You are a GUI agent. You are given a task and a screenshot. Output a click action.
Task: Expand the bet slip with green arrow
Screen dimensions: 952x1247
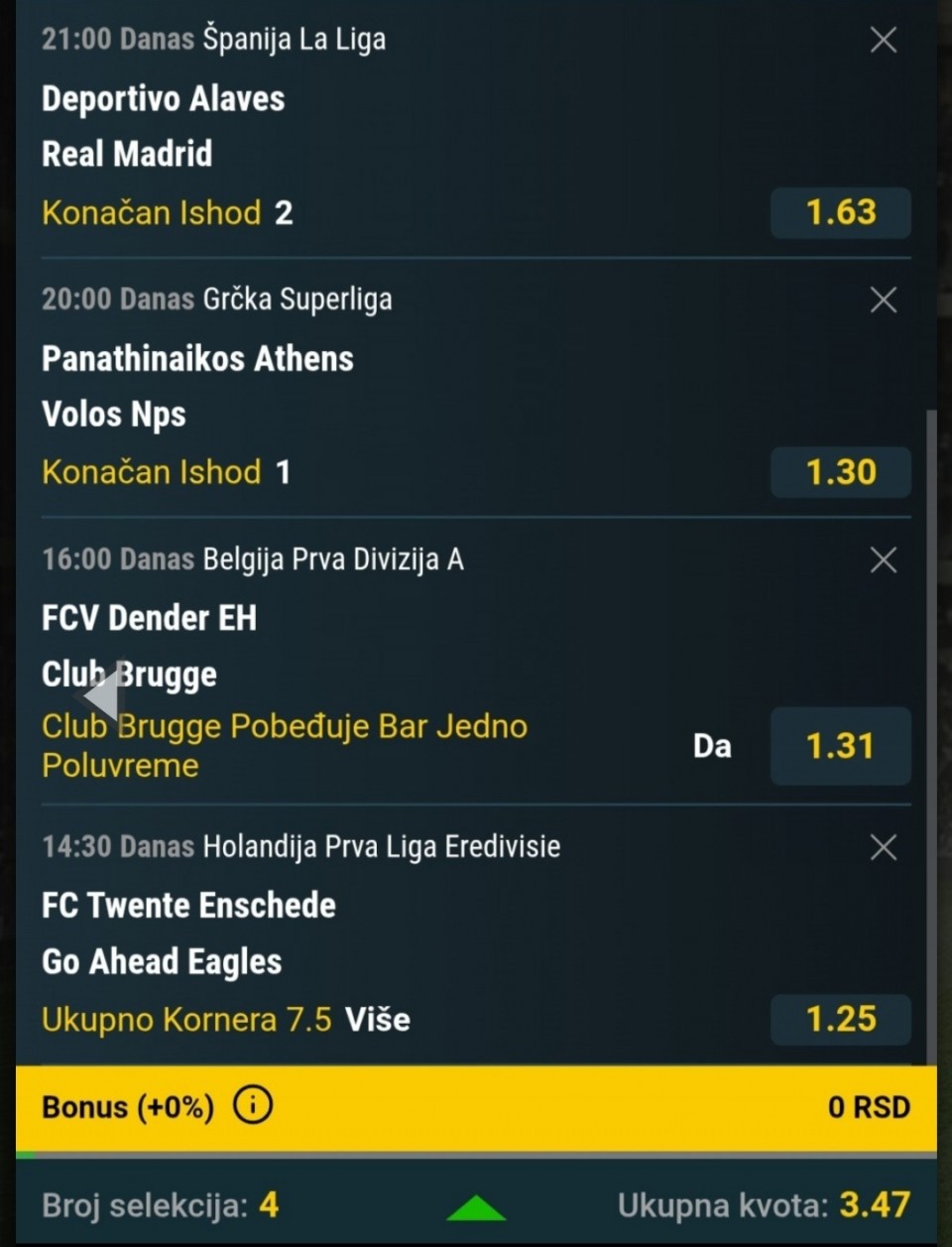click(476, 1207)
